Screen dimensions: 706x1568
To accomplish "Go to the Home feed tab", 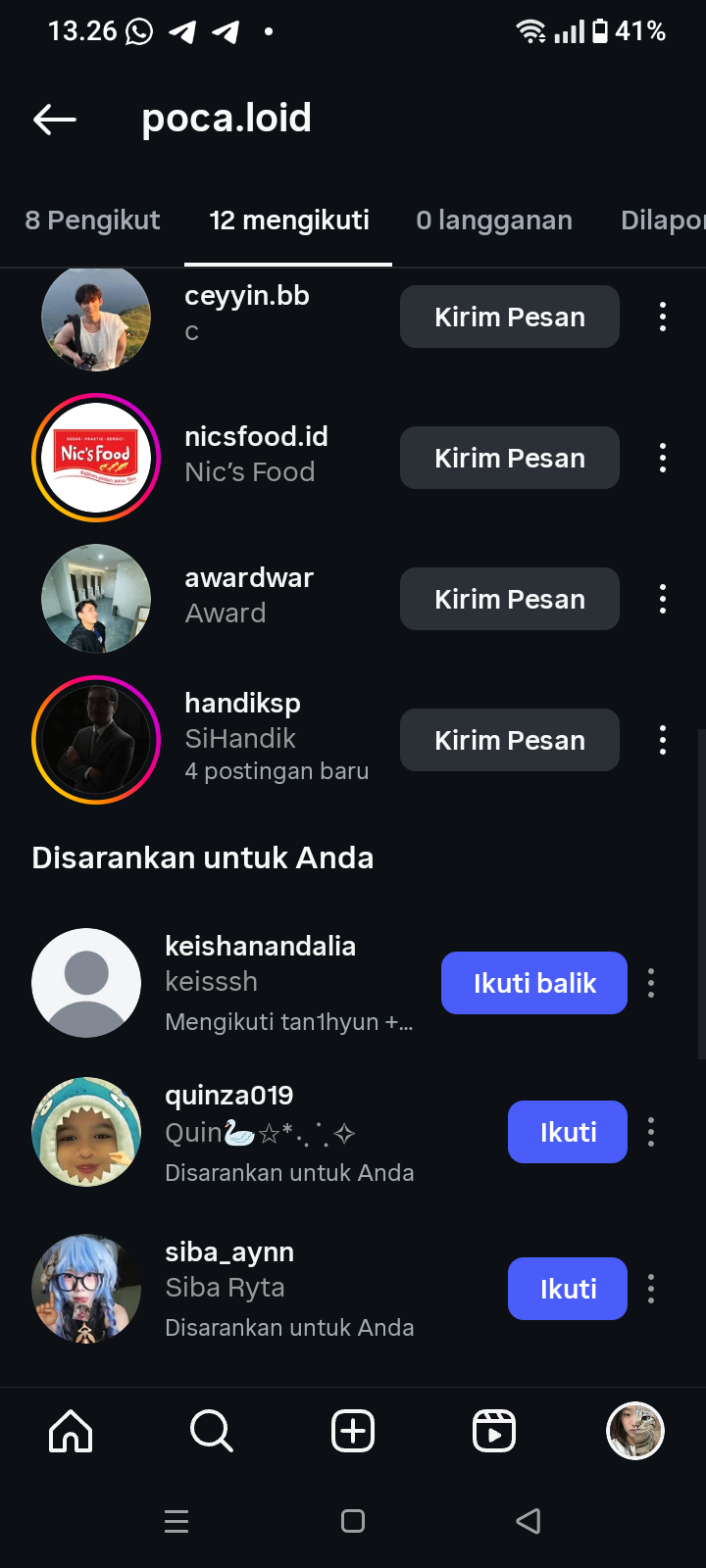I will [71, 1431].
